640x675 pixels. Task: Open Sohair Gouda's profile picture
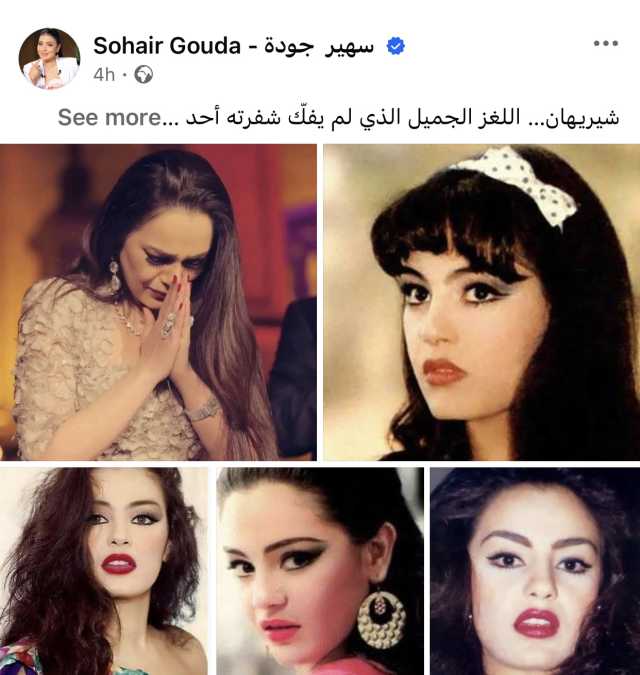point(49,58)
